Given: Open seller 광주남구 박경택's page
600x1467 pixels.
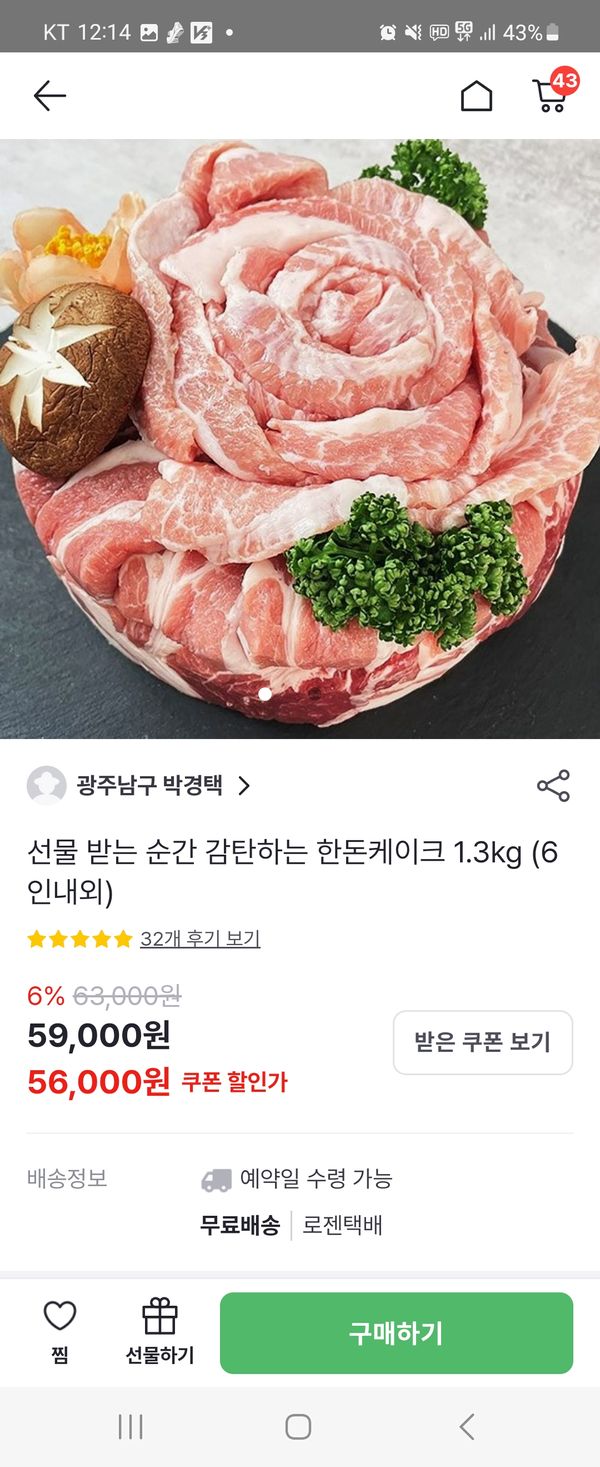Looking at the screenshot, I should coord(150,786).
